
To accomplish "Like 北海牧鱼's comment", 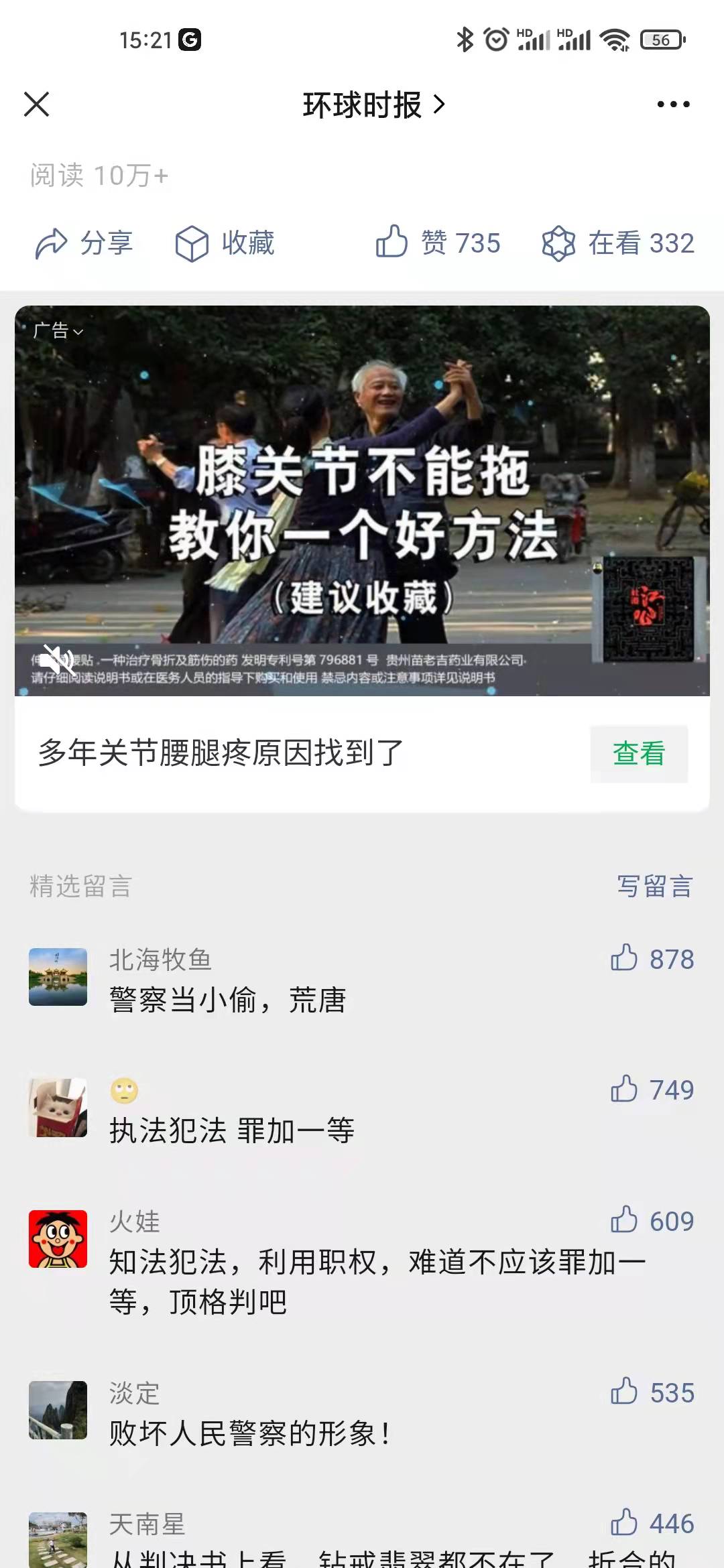I will click(x=652, y=959).
